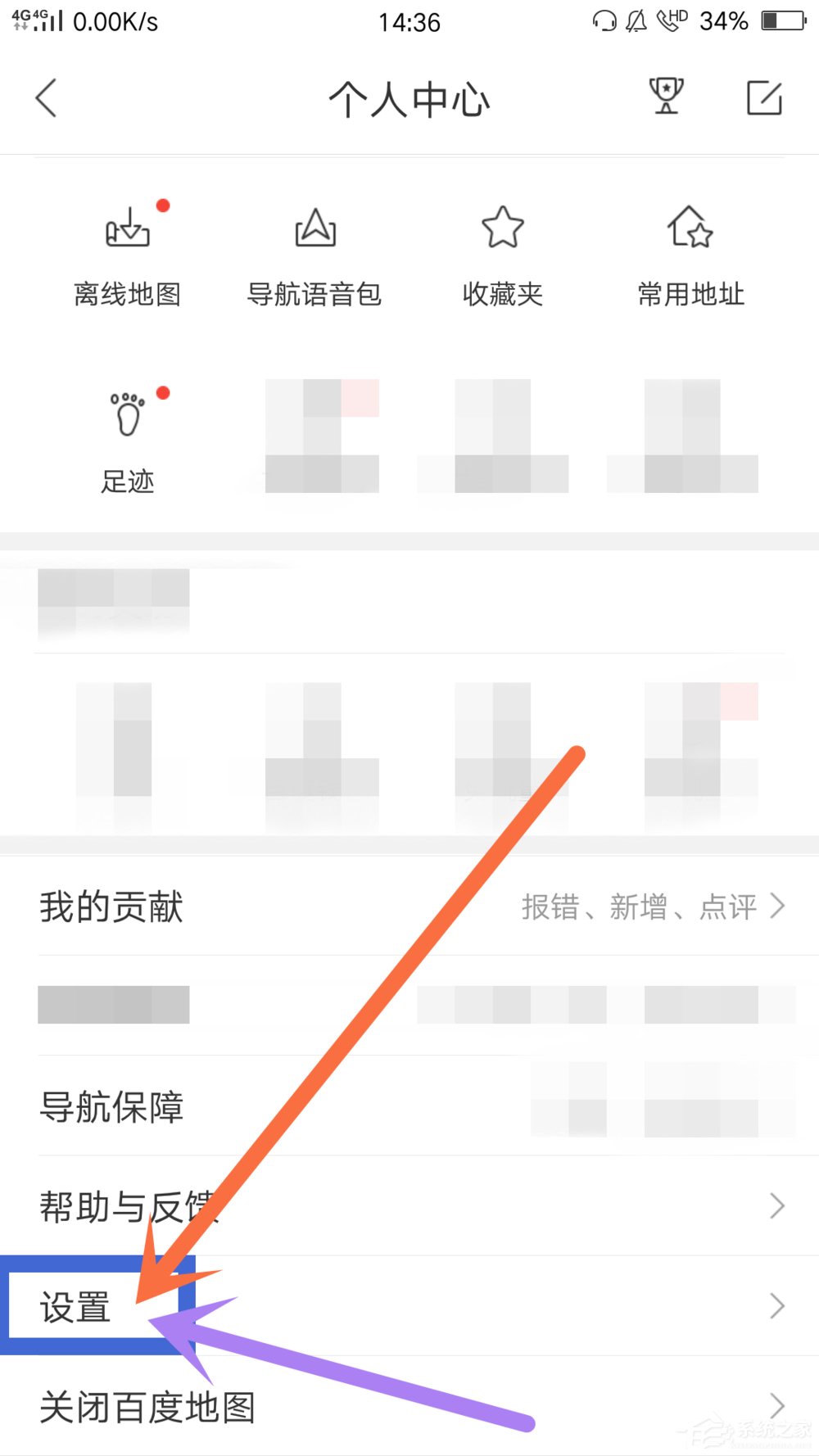Open 导航保障 row
This screenshot has height=1456, width=819.
point(246,1106)
